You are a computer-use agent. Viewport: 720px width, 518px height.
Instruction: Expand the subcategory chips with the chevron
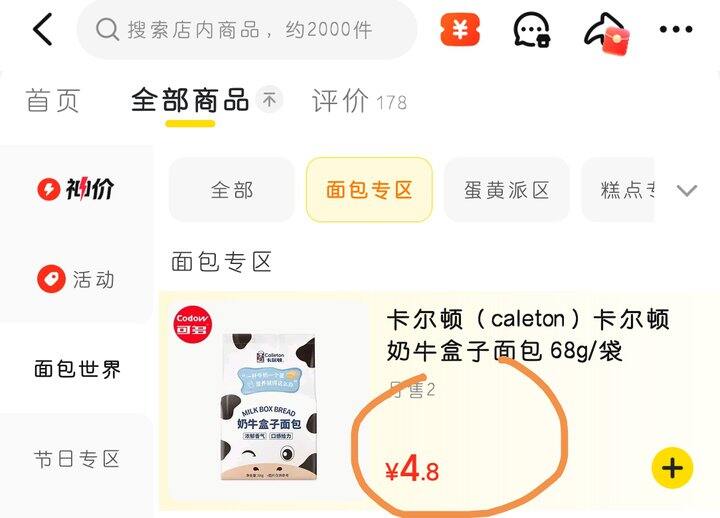coord(687,190)
